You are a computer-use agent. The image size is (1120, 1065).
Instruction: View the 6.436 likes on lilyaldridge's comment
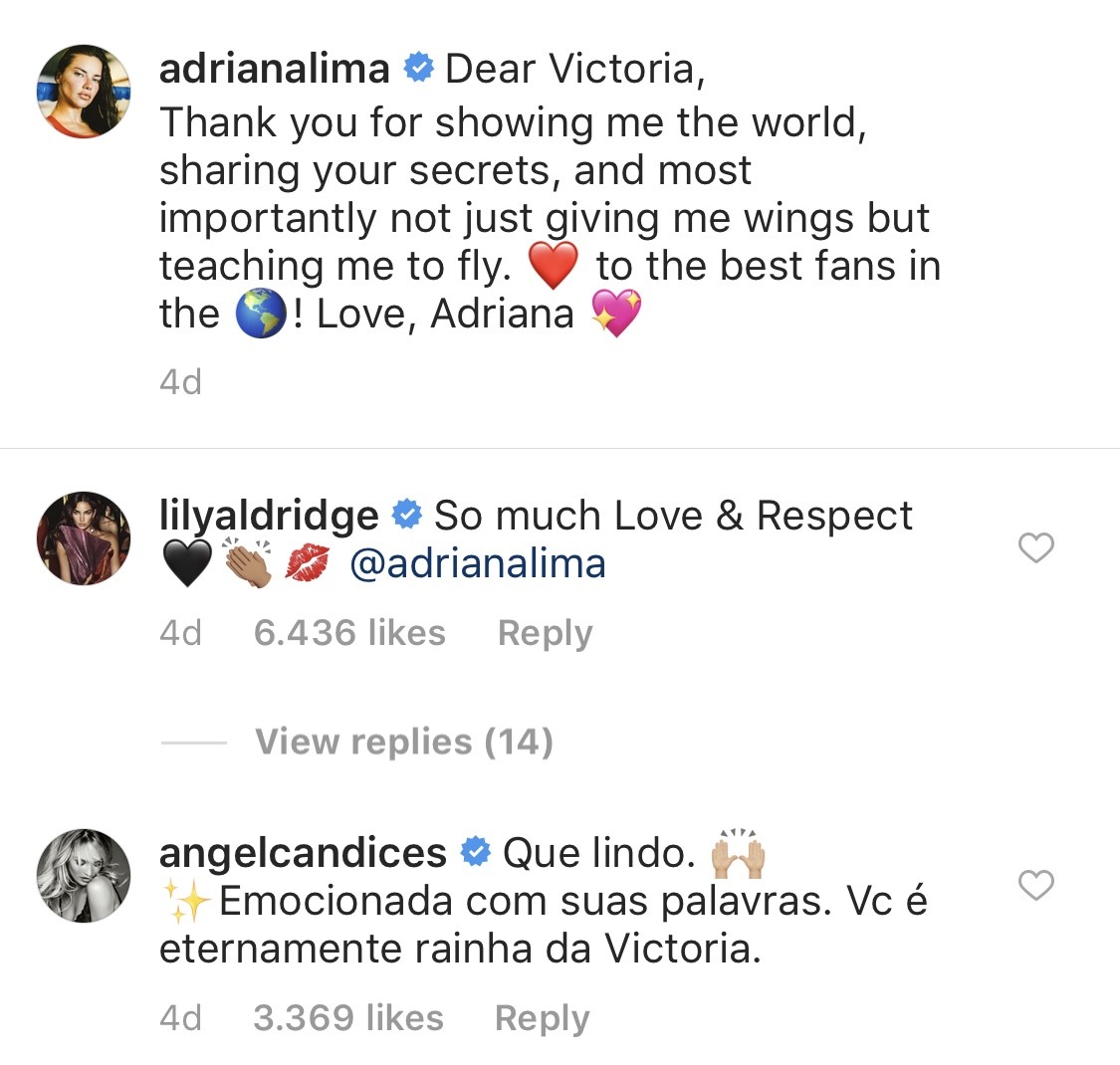coord(349,633)
